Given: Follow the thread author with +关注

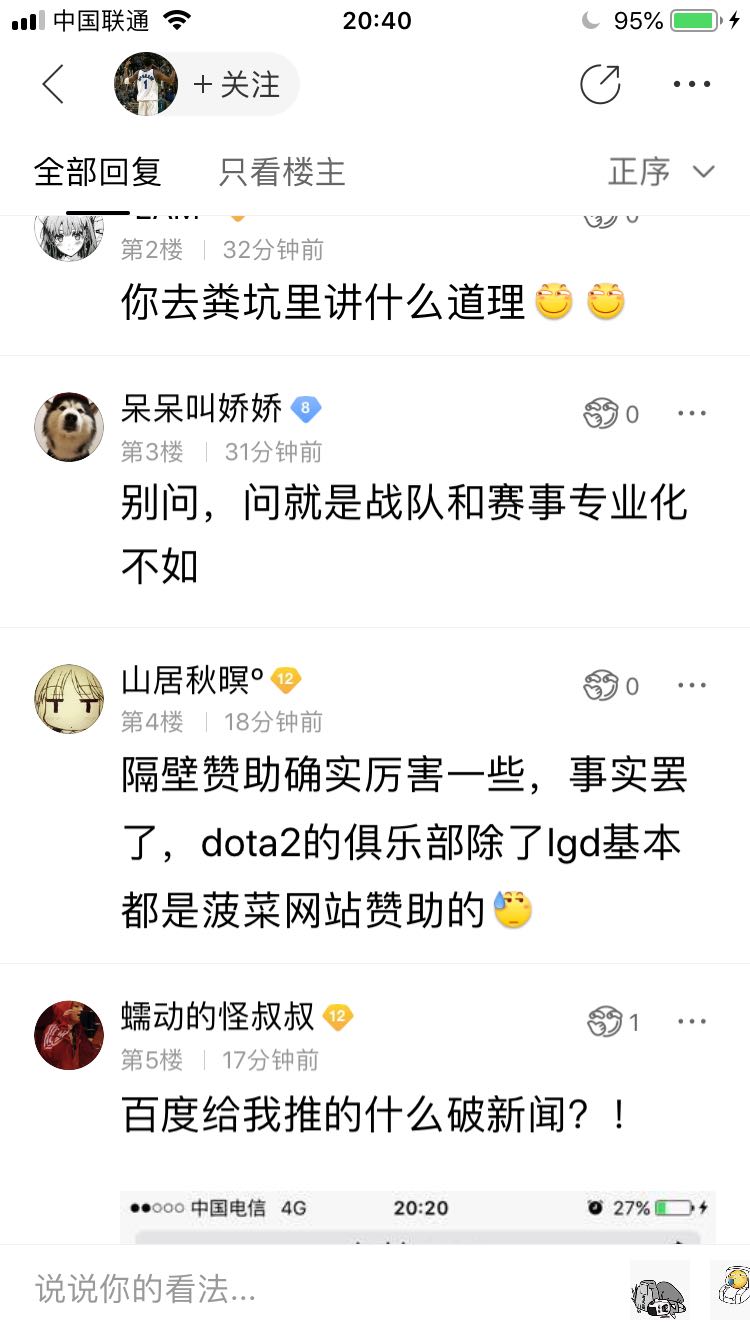Looking at the screenshot, I should (238, 84).
